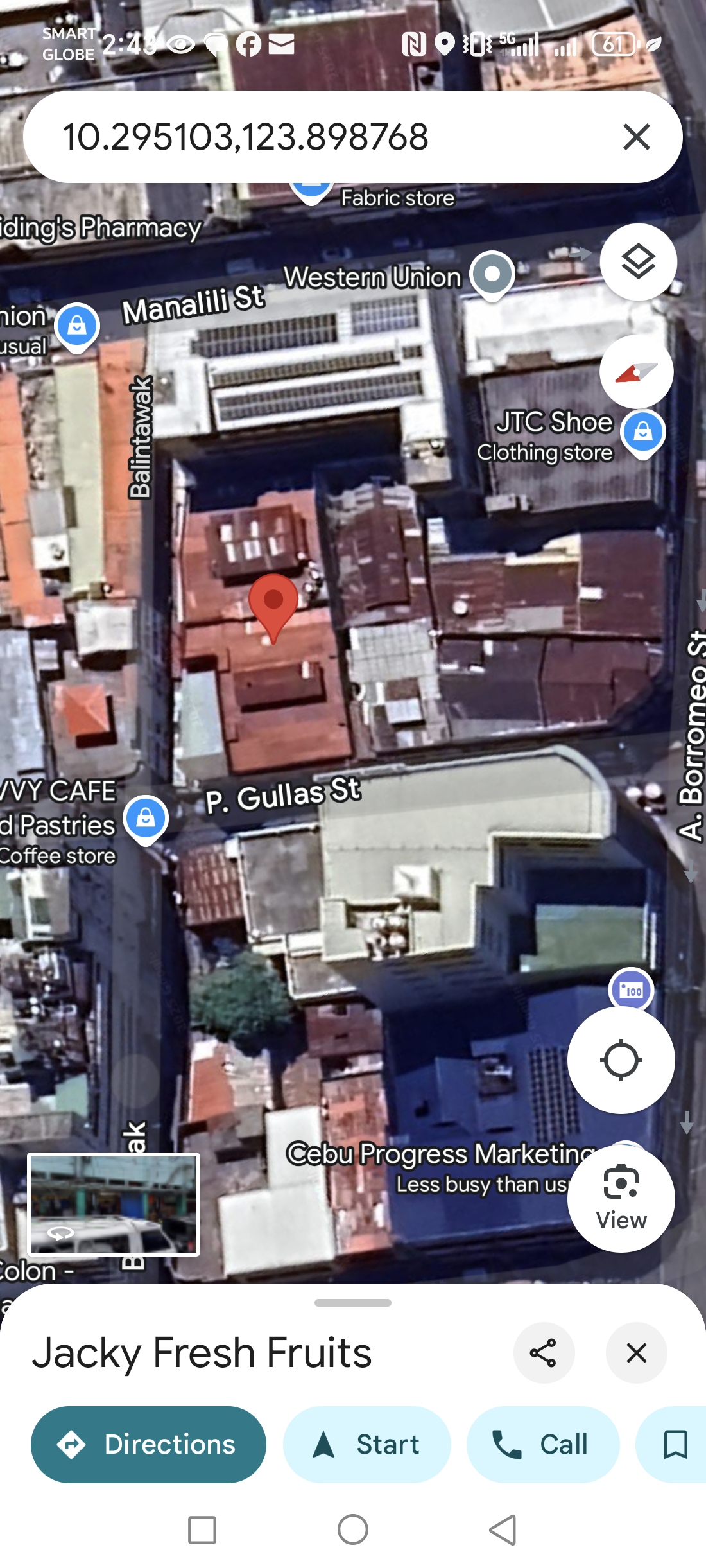706x1568 pixels.
Task: Close the Jacky Fresh Fruits panel
Action: (x=636, y=1353)
